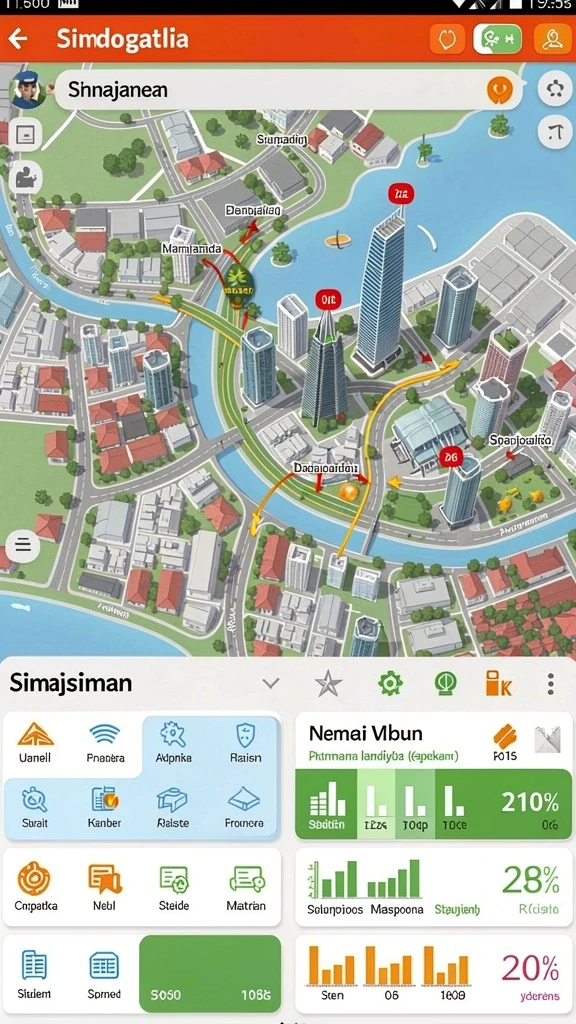Open the profile icon in the top bar
This screenshot has width=576, height=1024.
click(x=552, y=39)
